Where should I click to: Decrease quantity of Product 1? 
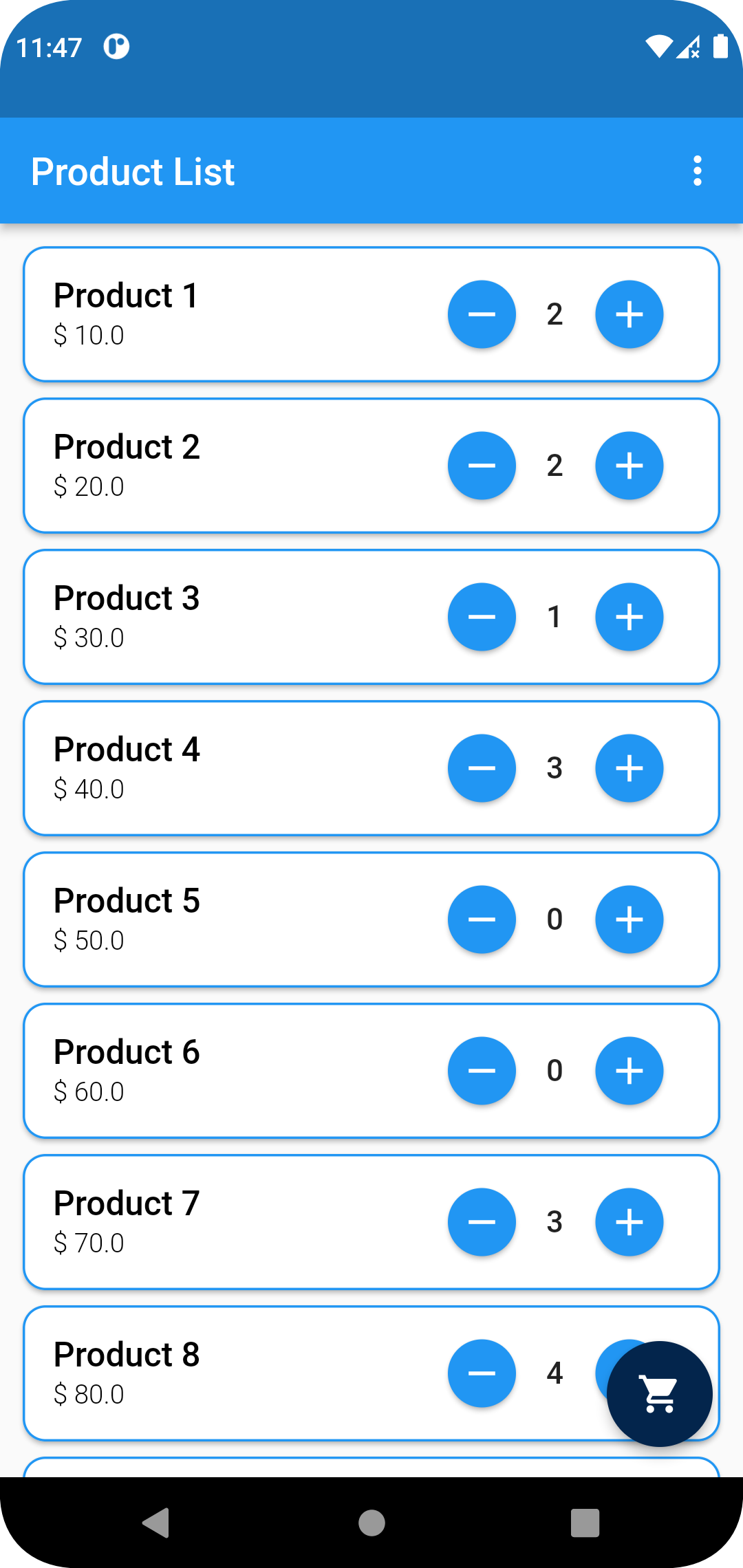(481, 314)
